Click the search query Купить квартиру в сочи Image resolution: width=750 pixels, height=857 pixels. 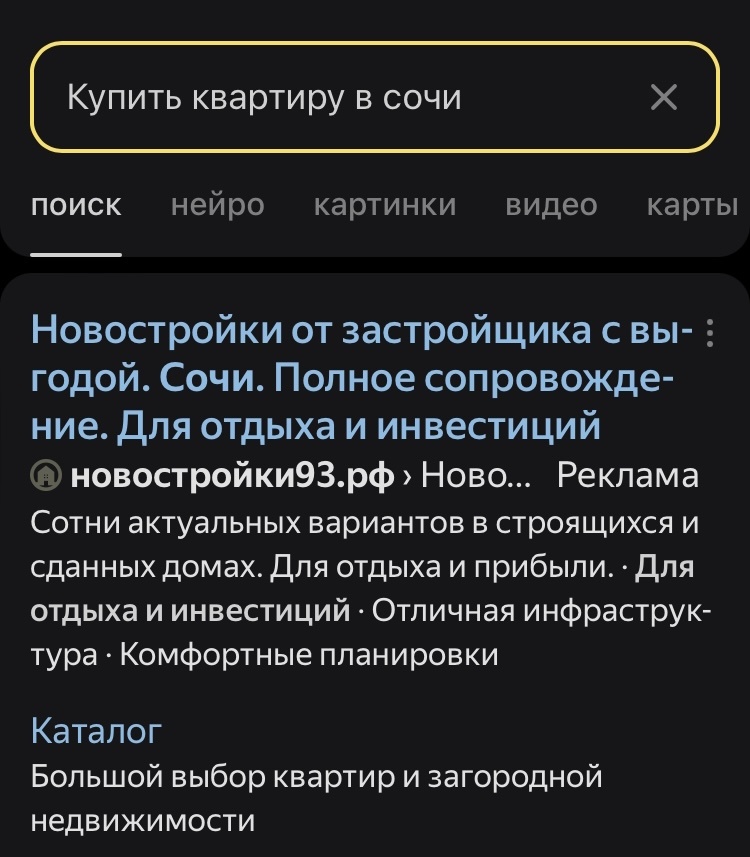tap(265, 98)
